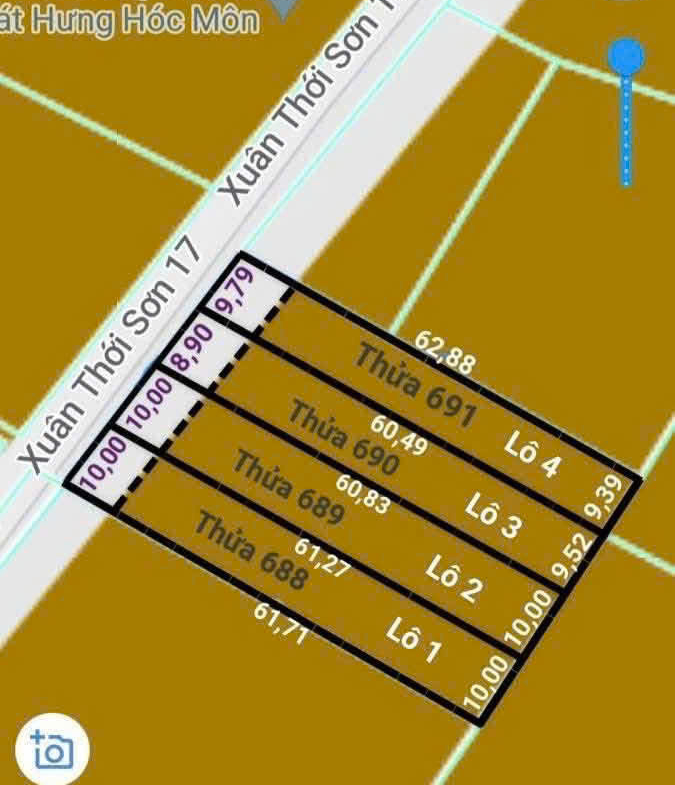The height and width of the screenshot is (785, 675).
Task: Tap the blue vertical slider handle
Action: click(x=627, y=56)
